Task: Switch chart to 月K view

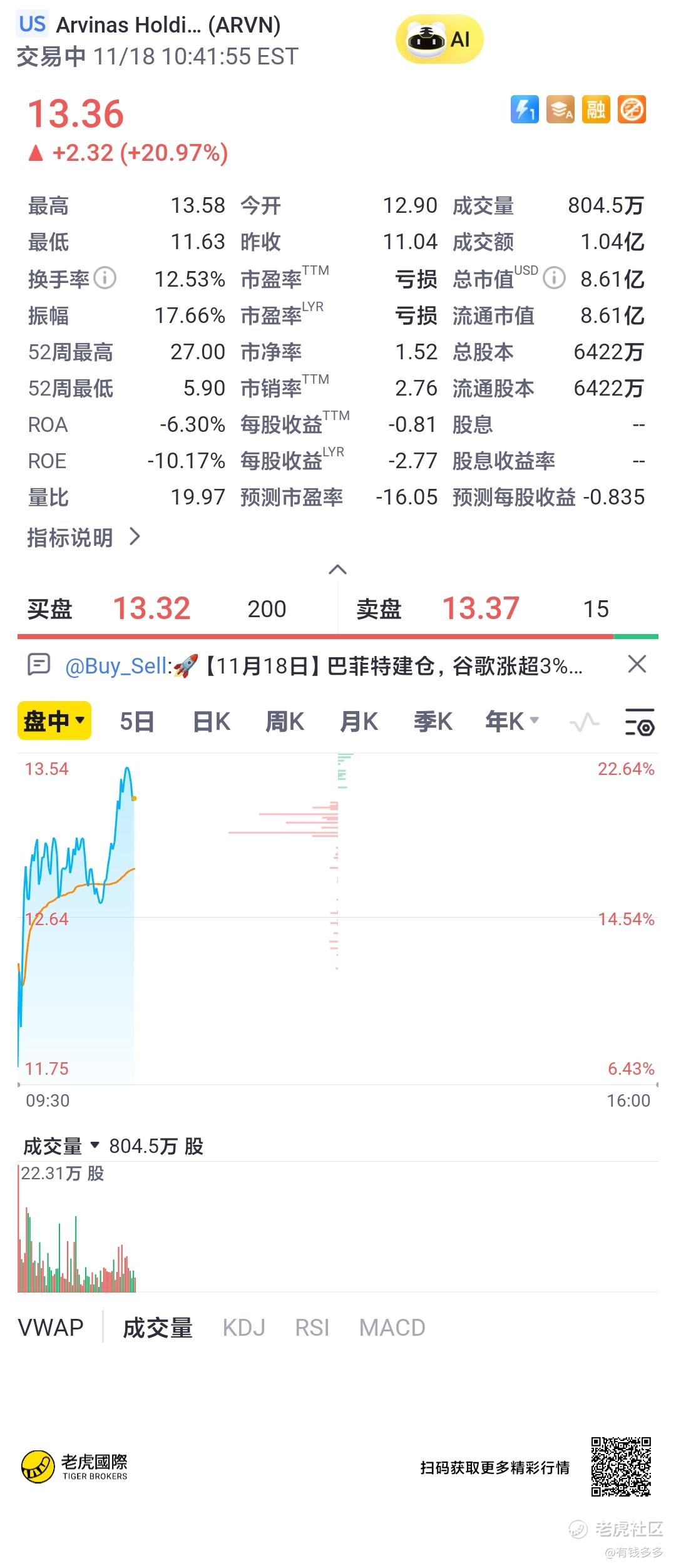Action: [359, 722]
